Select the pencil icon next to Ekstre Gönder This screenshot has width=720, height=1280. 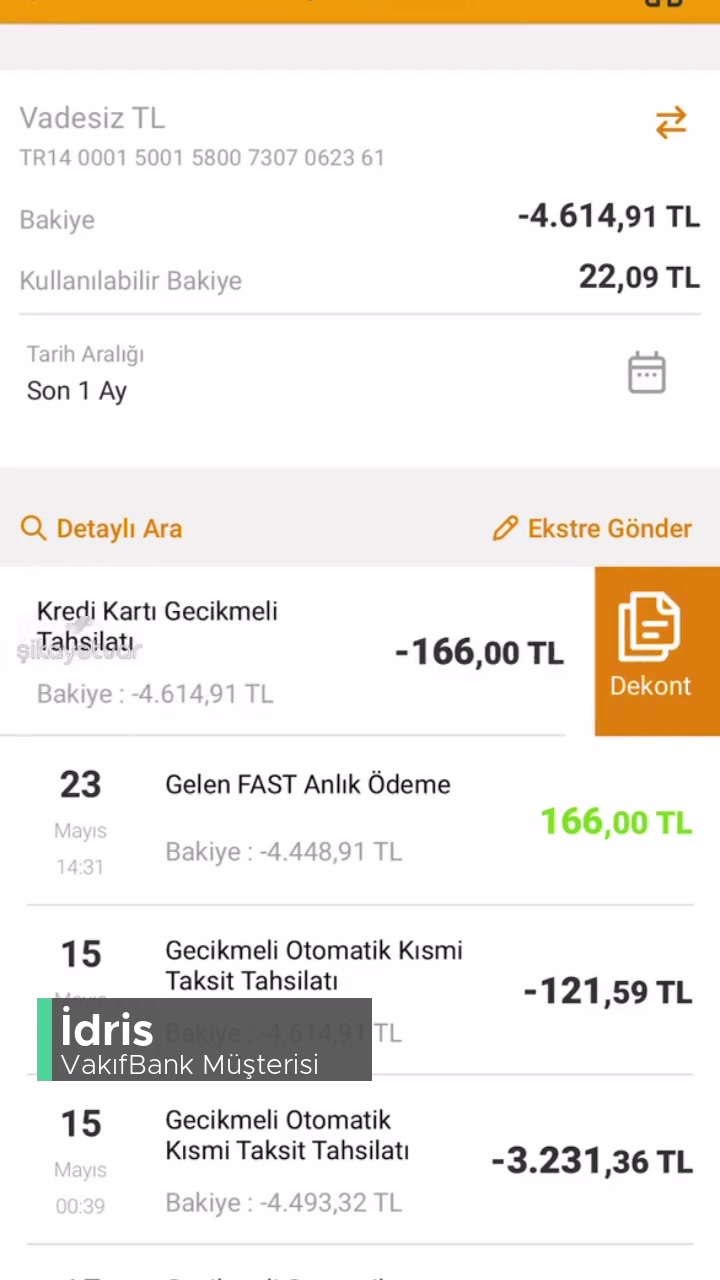pos(504,528)
